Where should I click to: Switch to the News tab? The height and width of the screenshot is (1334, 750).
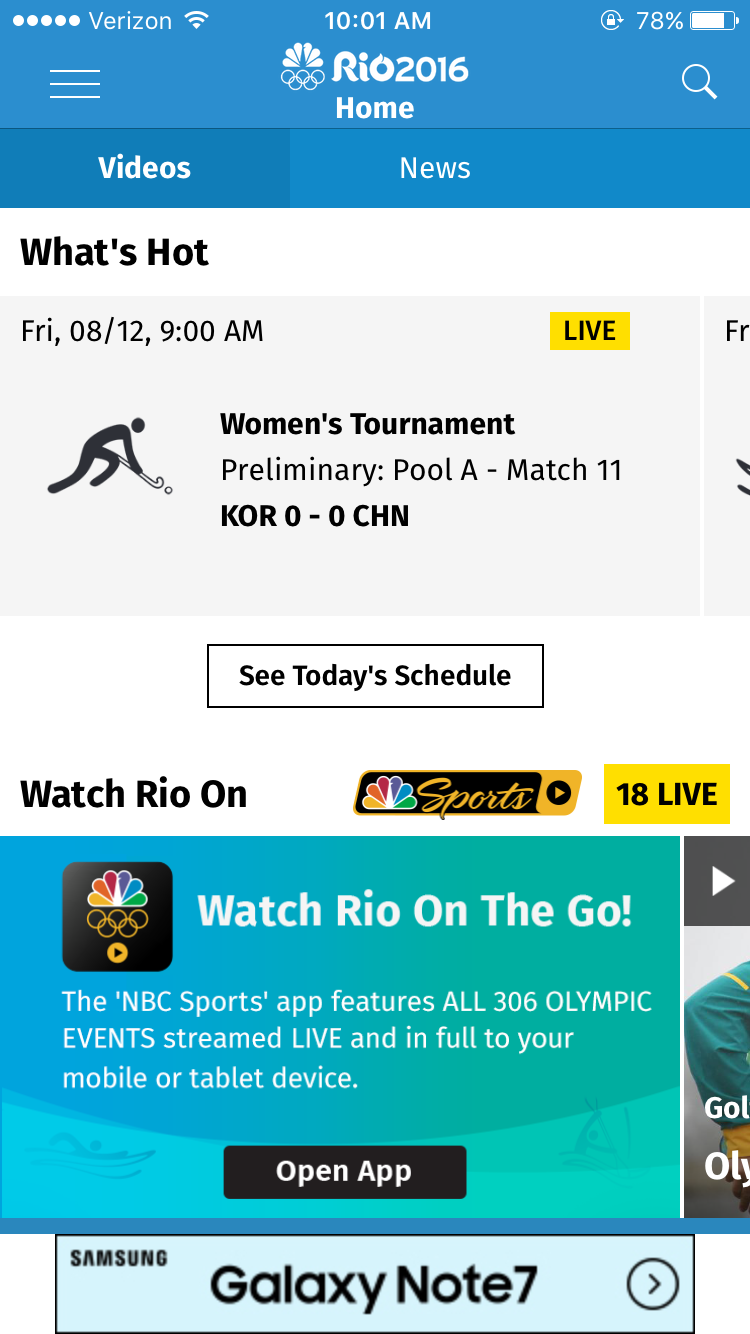[x=435, y=168]
